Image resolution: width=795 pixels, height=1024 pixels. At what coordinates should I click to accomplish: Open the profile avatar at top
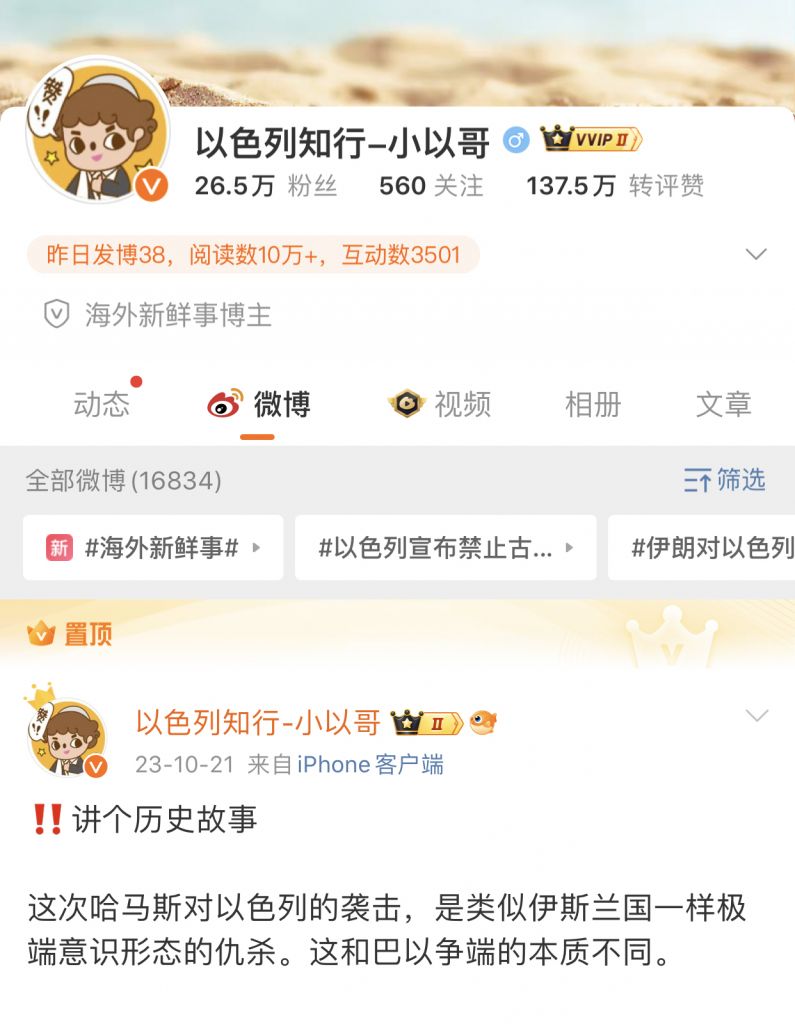tap(98, 130)
